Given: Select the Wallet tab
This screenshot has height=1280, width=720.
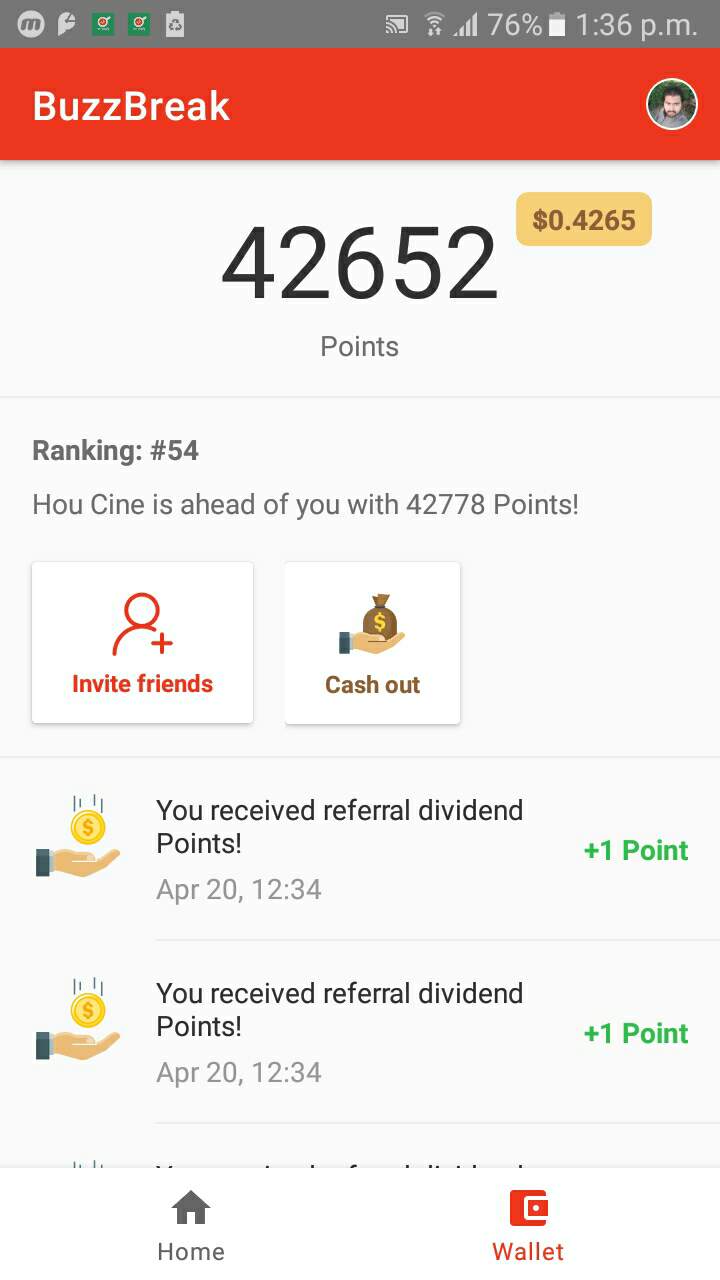Looking at the screenshot, I should (x=528, y=1225).
